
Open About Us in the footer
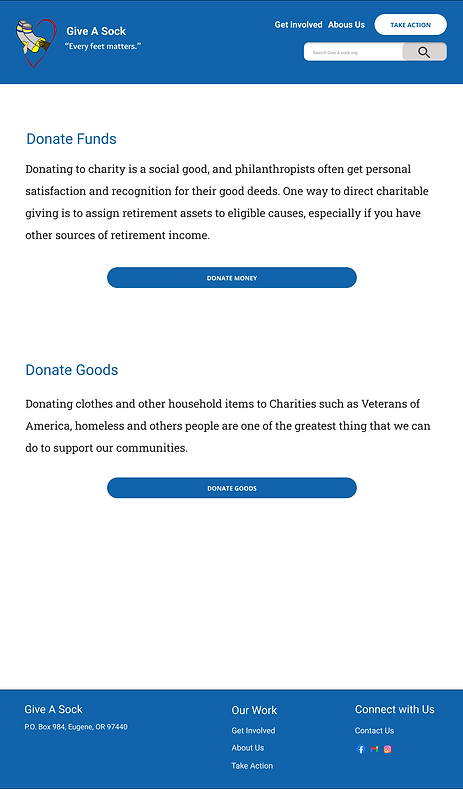coord(248,748)
